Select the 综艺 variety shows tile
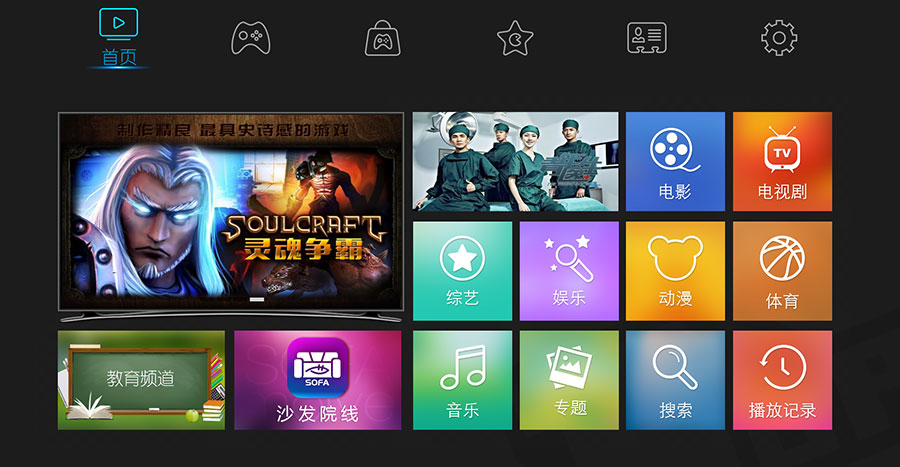900x467 pixels. 462,270
